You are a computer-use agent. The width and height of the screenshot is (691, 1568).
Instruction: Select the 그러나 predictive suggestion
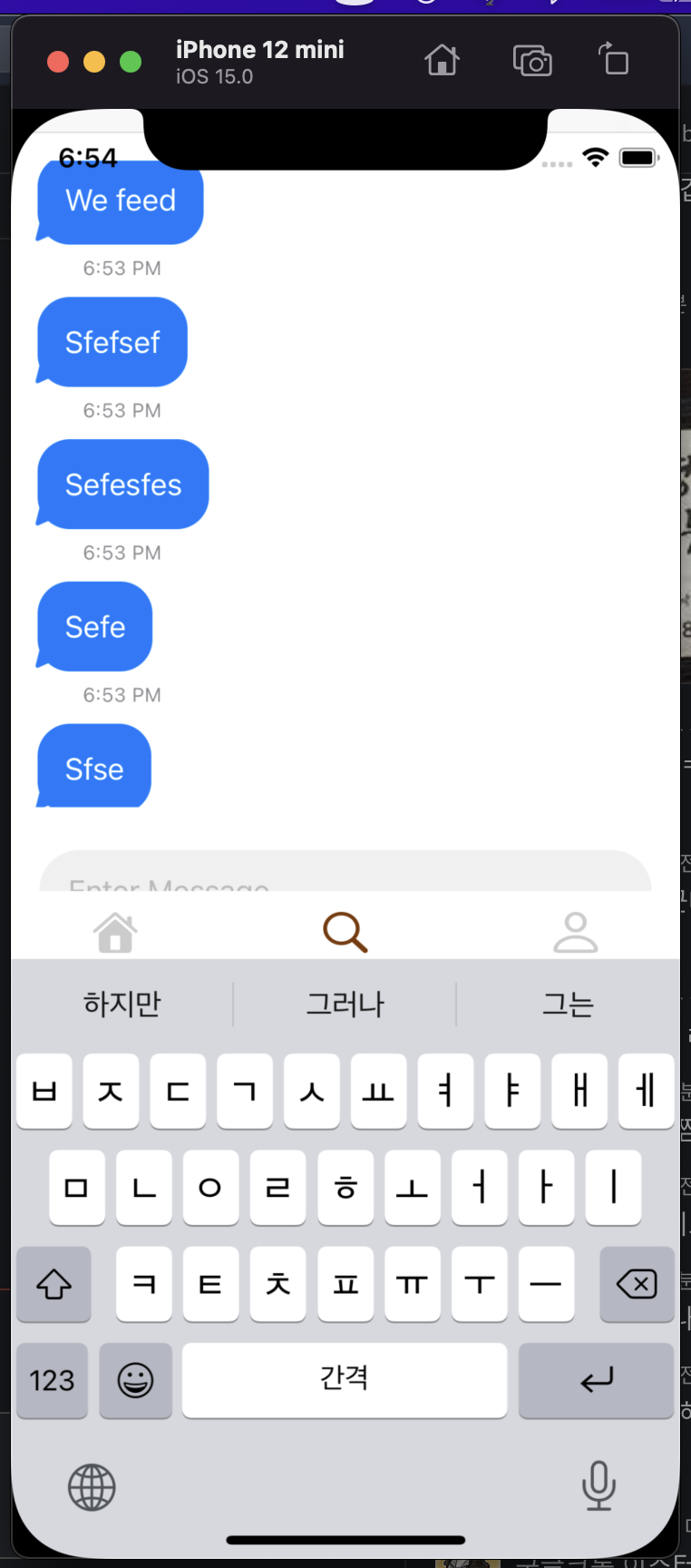(345, 1004)
